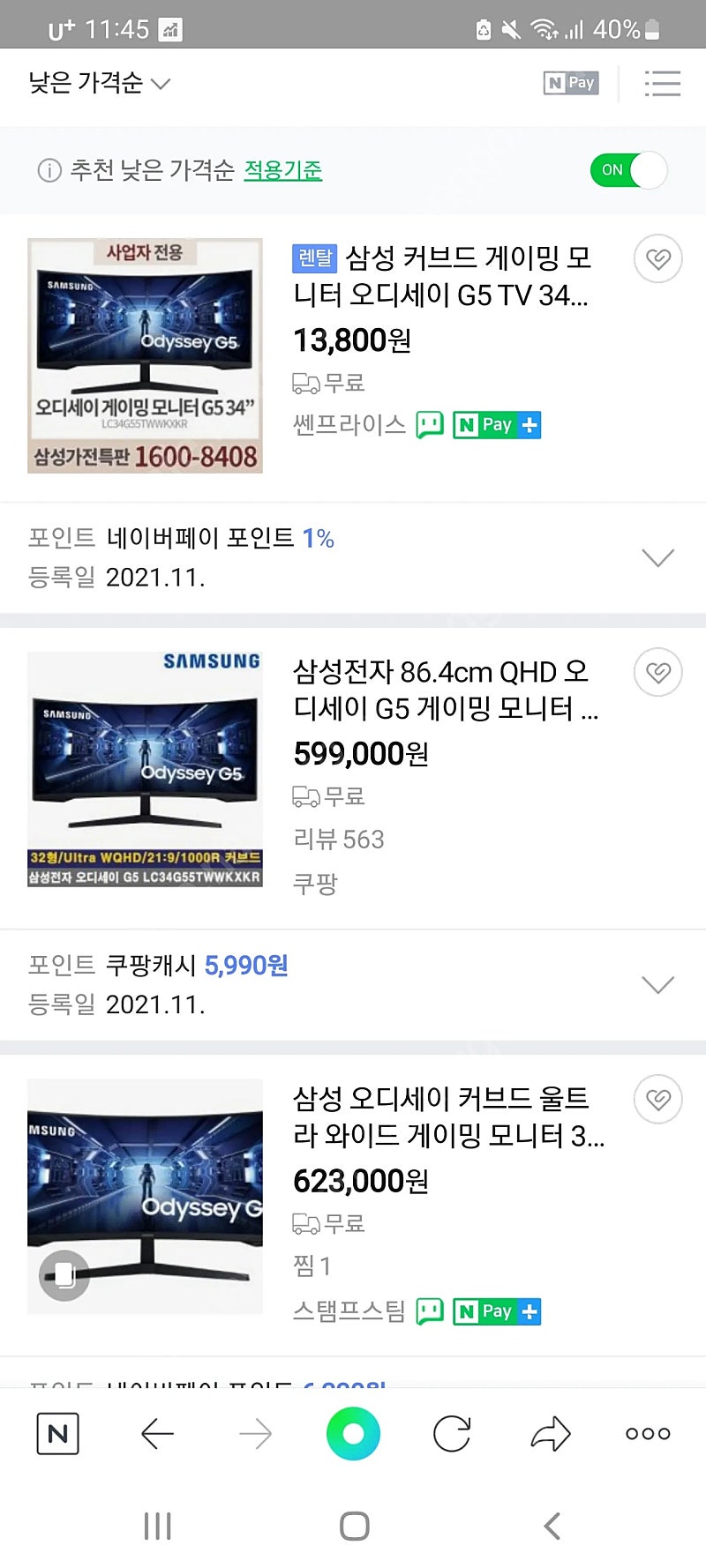Expand the 쿠팡캐시 5,990원 point details
This screenshot has width=706, height=1568.
point(657,984)
